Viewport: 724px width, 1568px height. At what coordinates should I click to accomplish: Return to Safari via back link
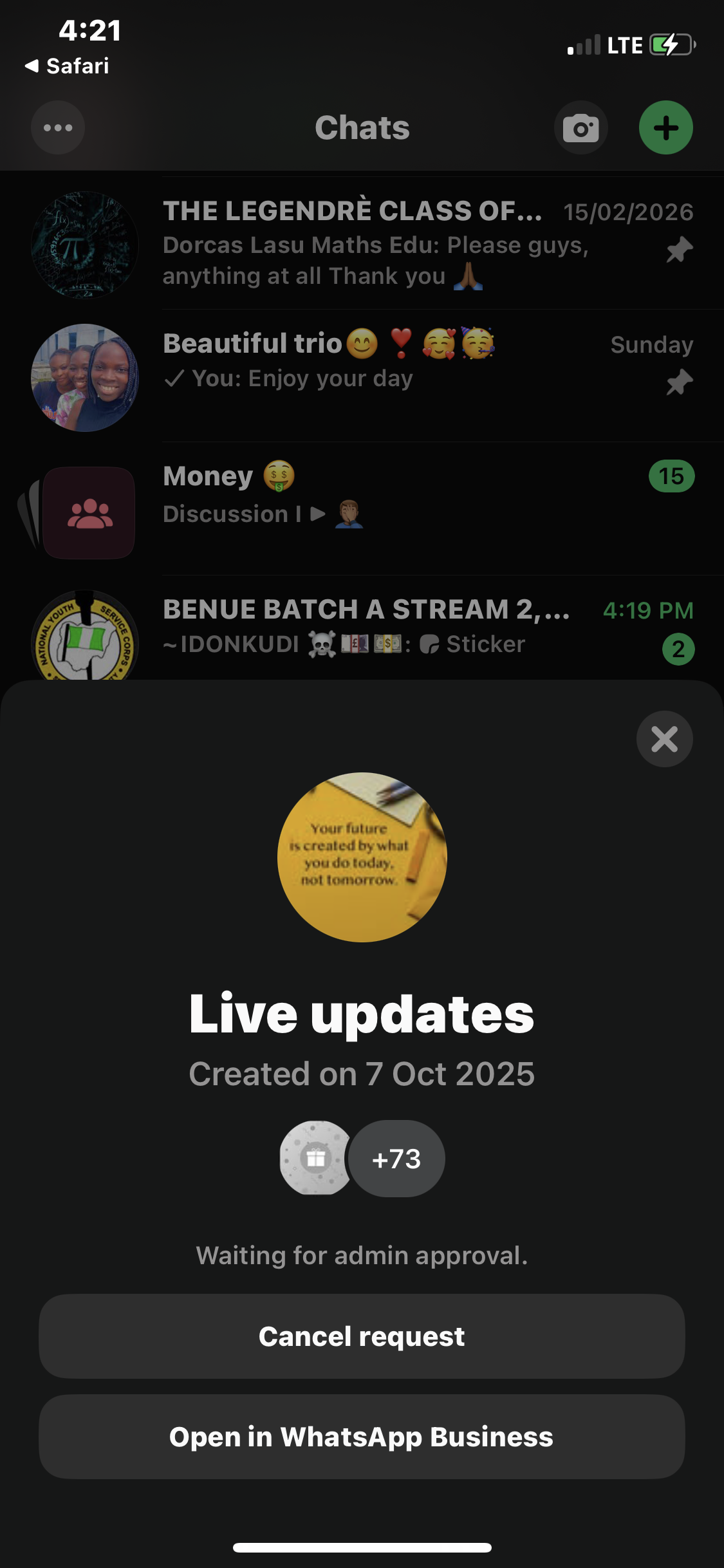pyautogui.click(x=67, y=66)
